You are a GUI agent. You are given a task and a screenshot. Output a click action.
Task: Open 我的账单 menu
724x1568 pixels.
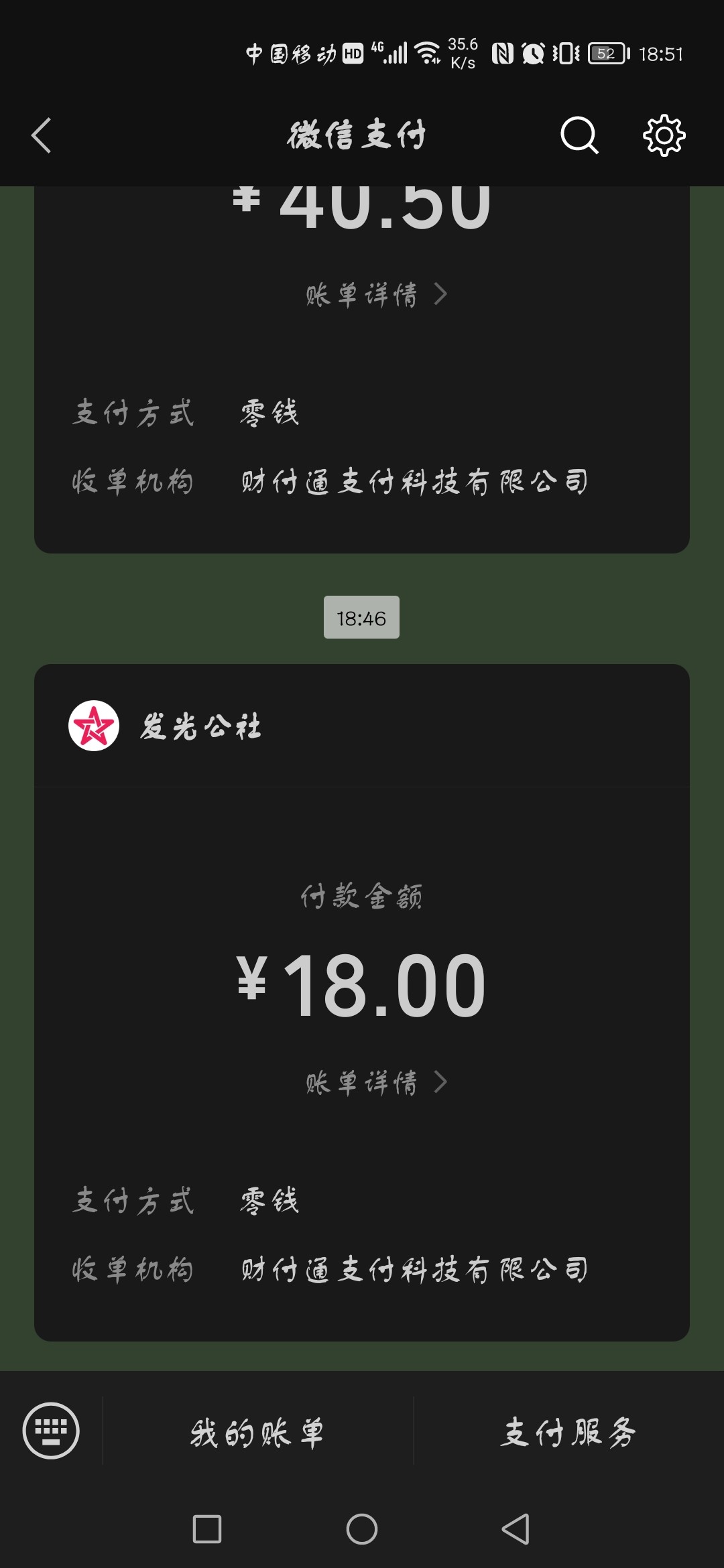(257, 1433)
